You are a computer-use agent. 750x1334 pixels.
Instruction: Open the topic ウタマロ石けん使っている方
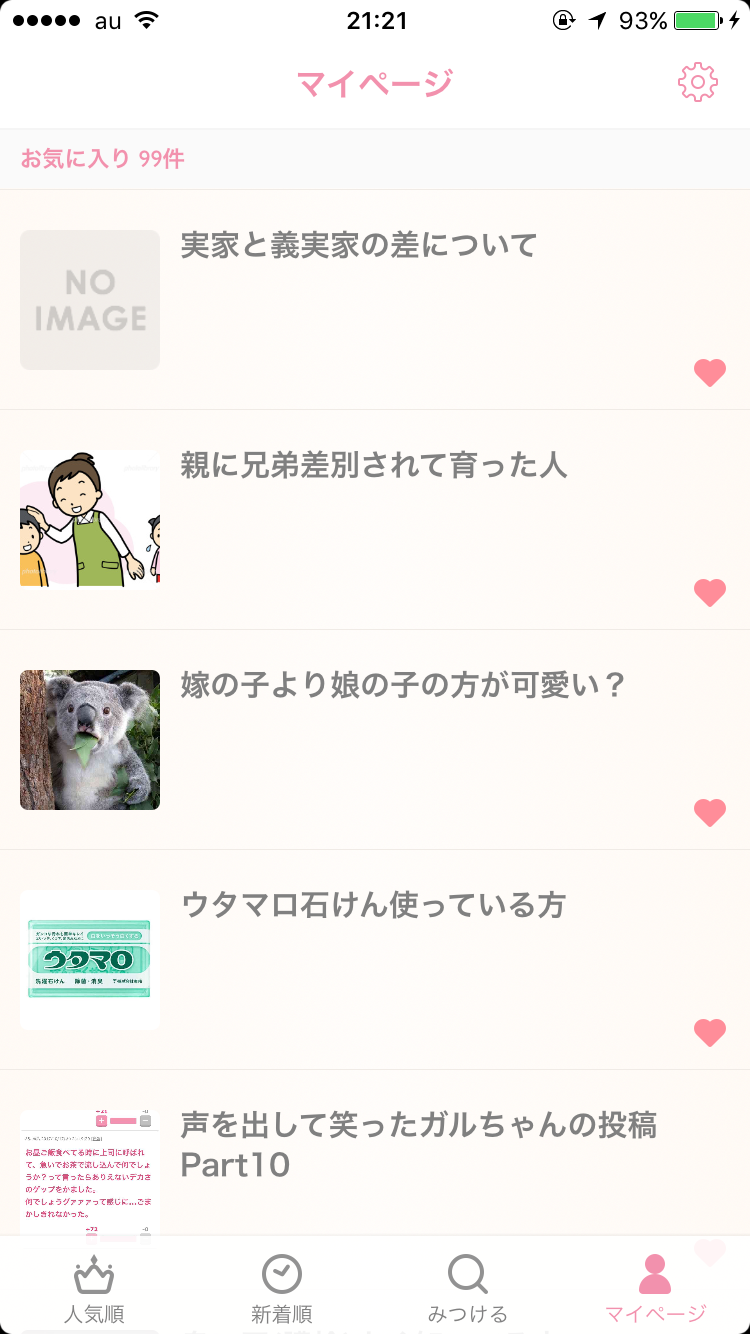pyautogui.click(x=375, y=960)
